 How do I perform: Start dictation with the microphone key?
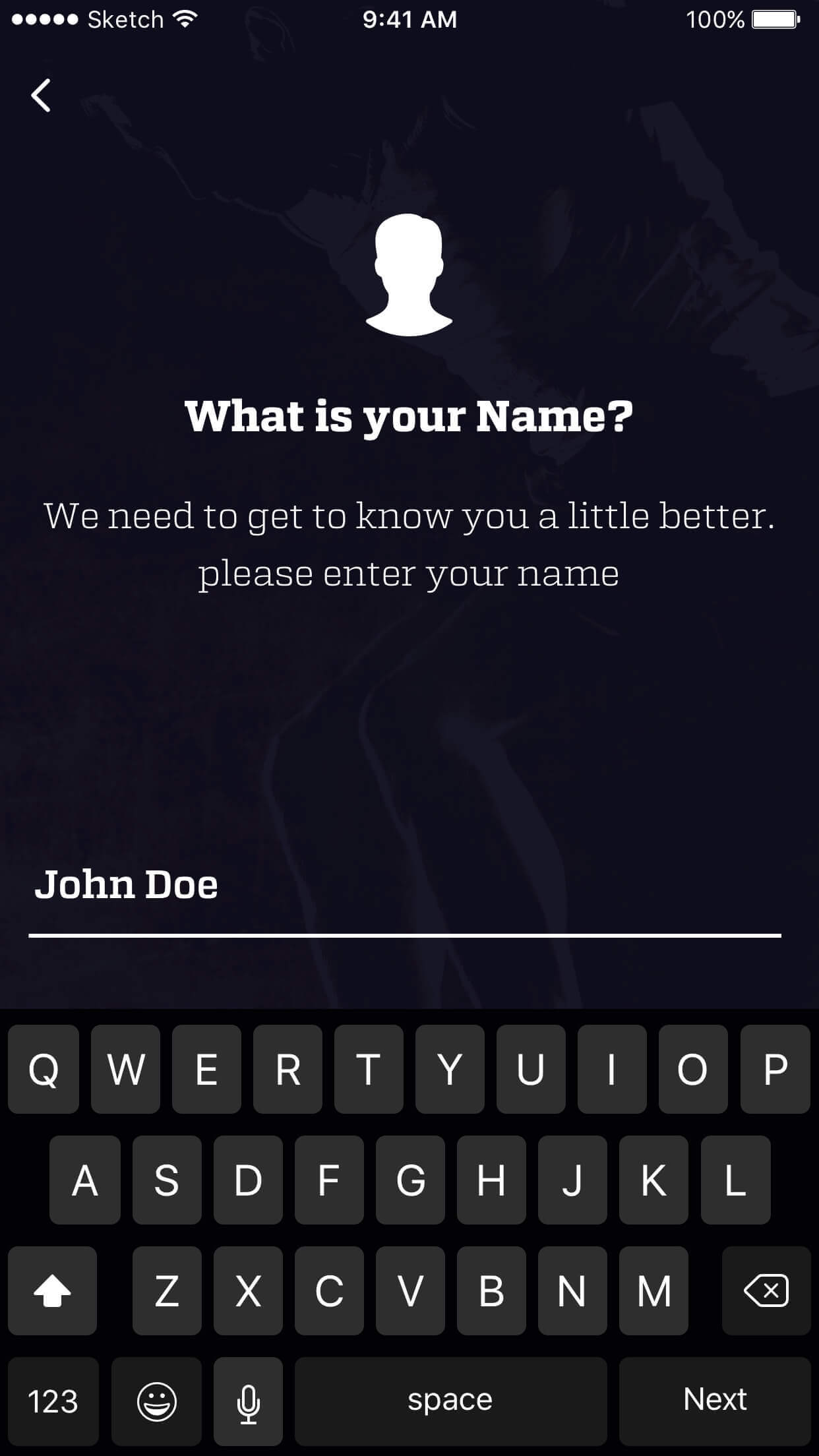pyautogui.click(x=248, y=1400)
